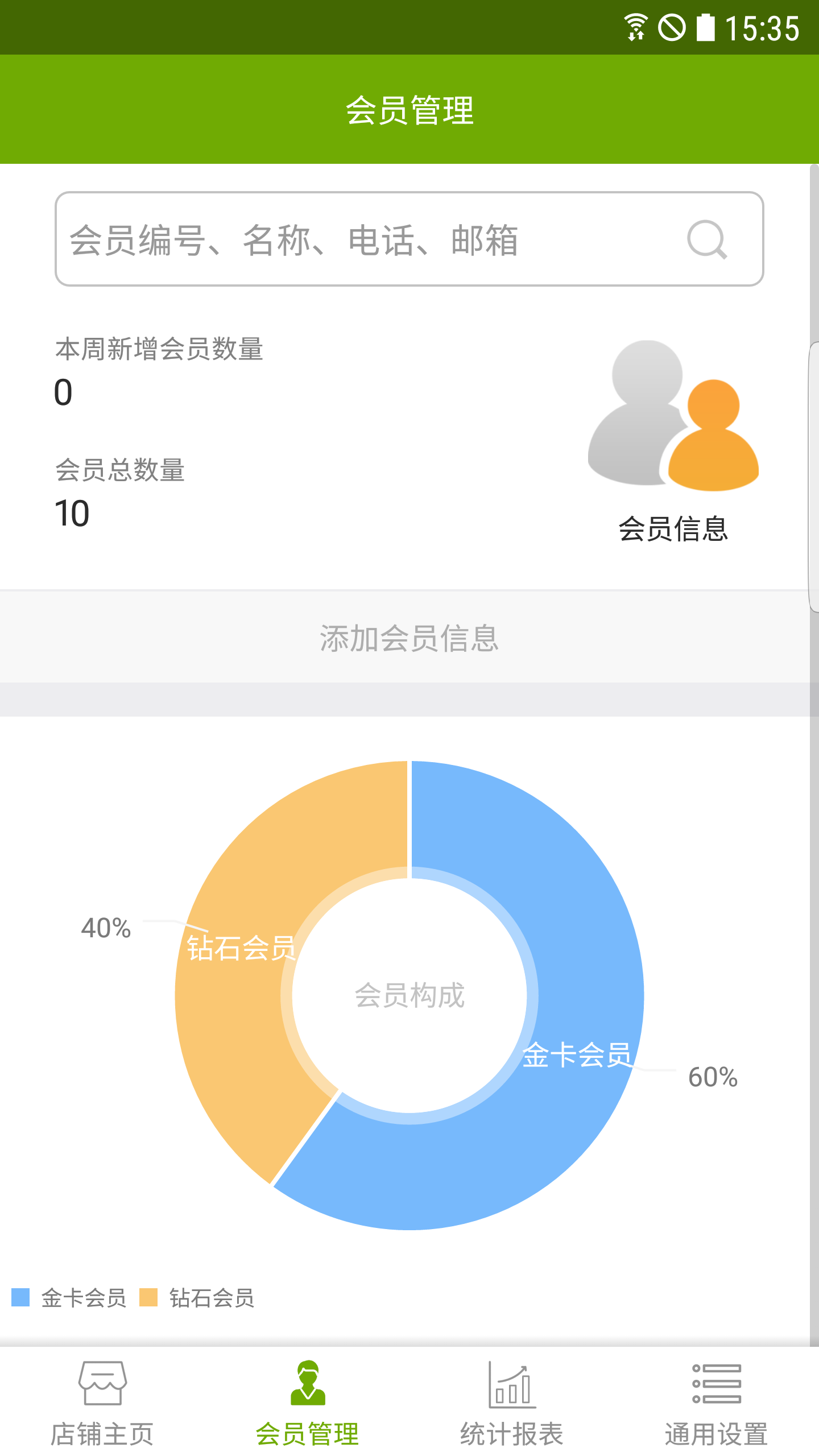Screen dimensions: 819x1456
Task: Toggle 金卡会员 in the chart legend
Action: click(69, 1298)
